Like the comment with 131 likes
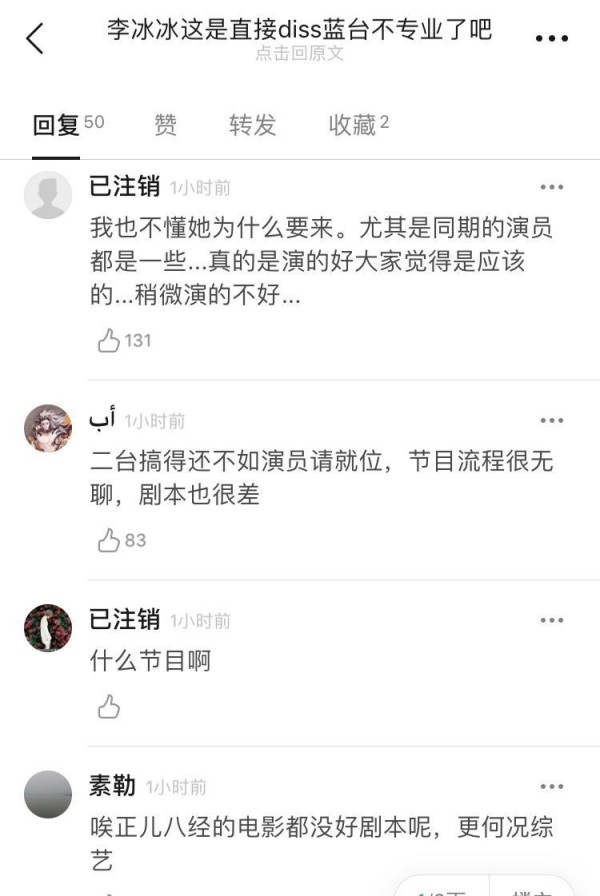This screenshot has height=896, width=600. tap(109, 341)
